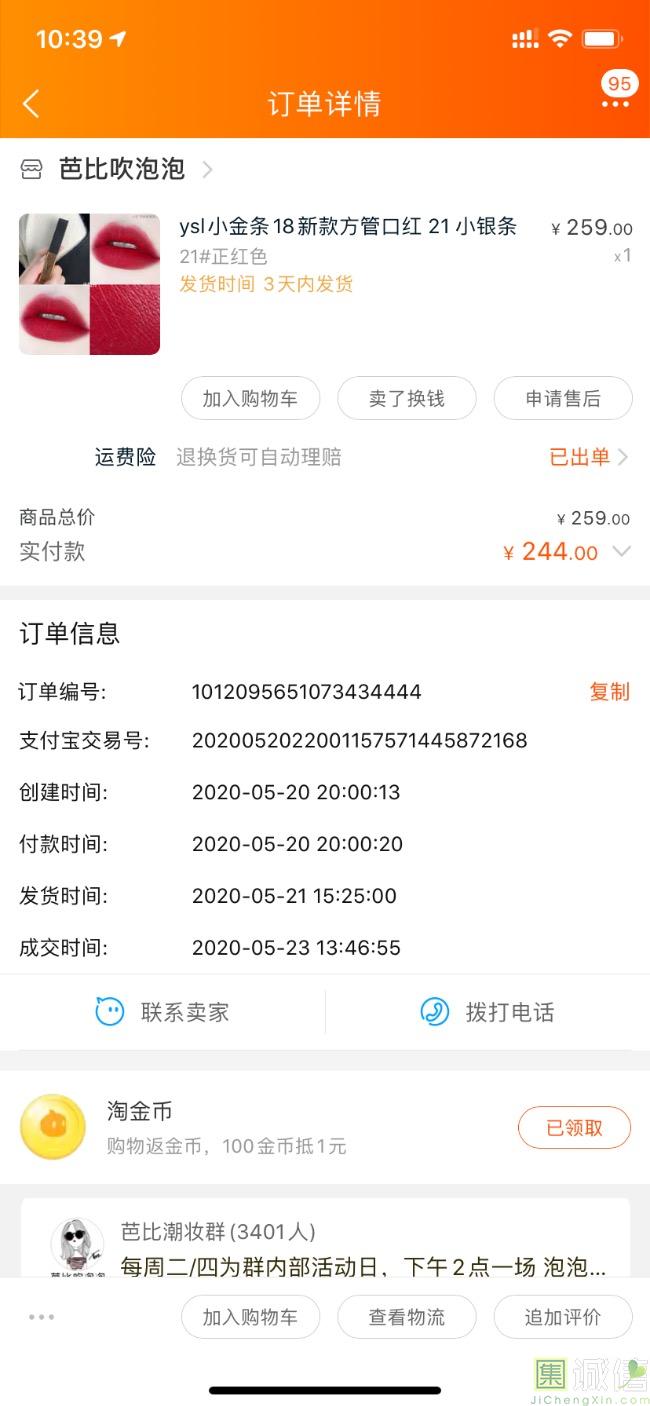Viewport: 650px width, 1406px height.
Task: Apply for after-sales via 申请售后
Action: pos(563,399)
